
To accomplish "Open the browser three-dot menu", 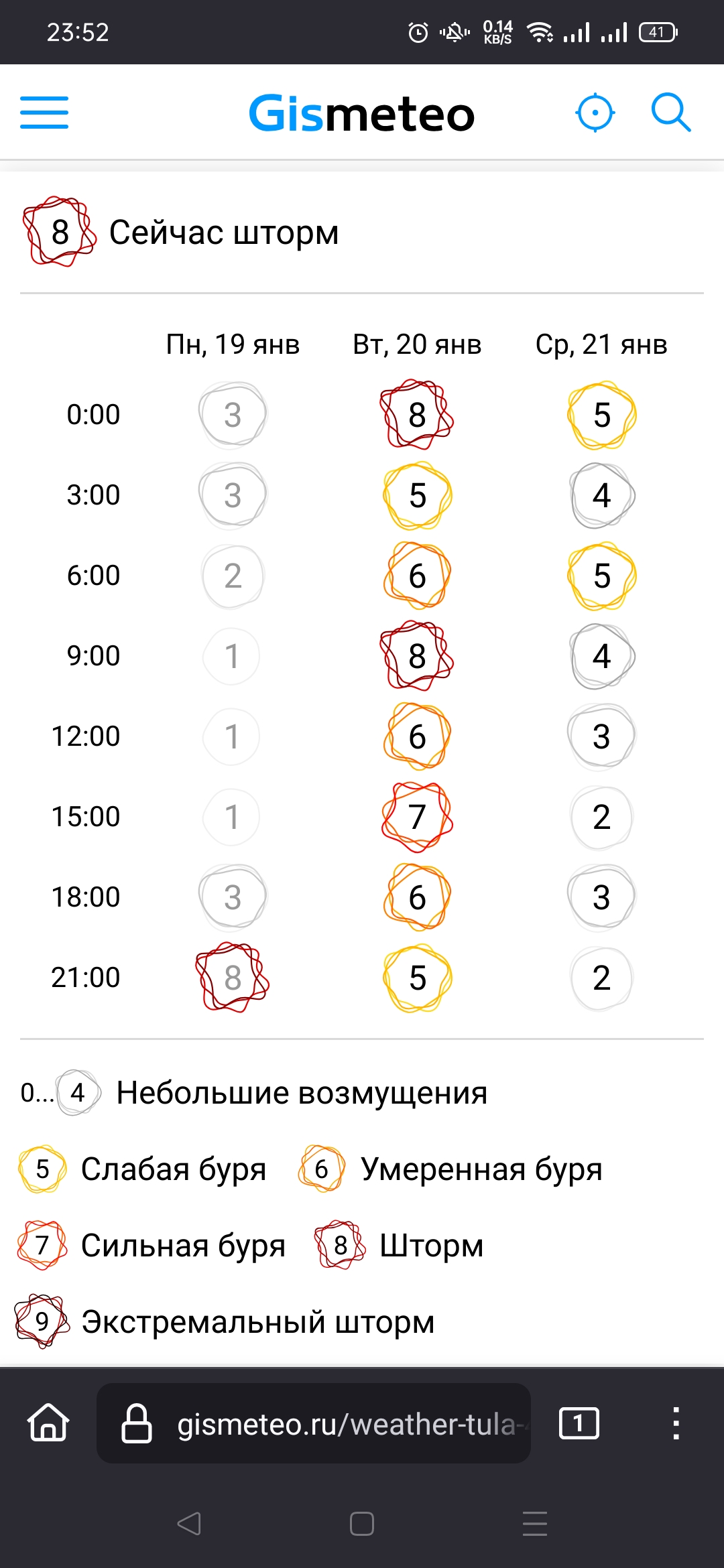I will click(x=676, y=1423).
